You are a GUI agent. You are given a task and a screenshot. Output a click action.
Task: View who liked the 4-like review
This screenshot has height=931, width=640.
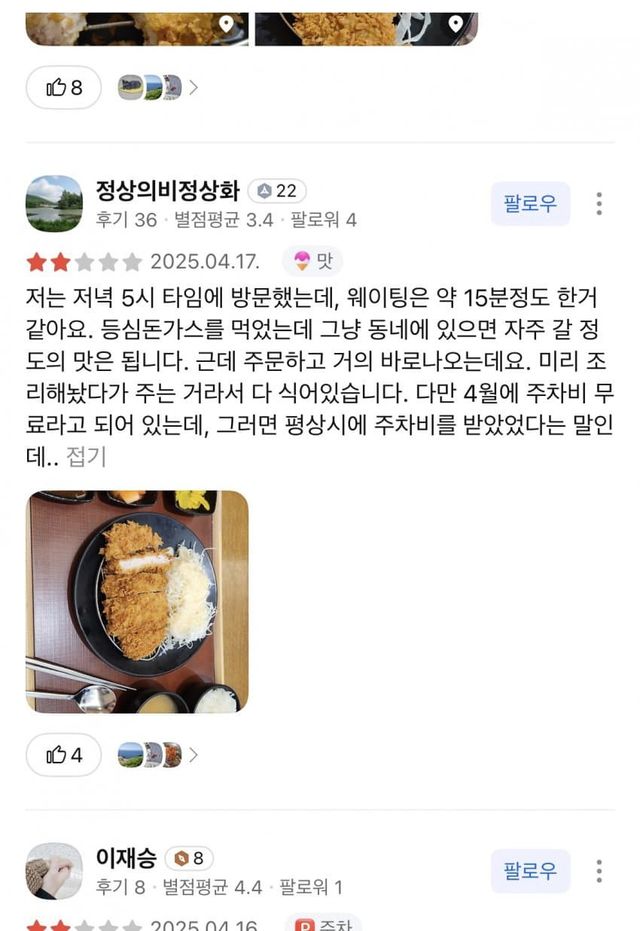[157, 755]
